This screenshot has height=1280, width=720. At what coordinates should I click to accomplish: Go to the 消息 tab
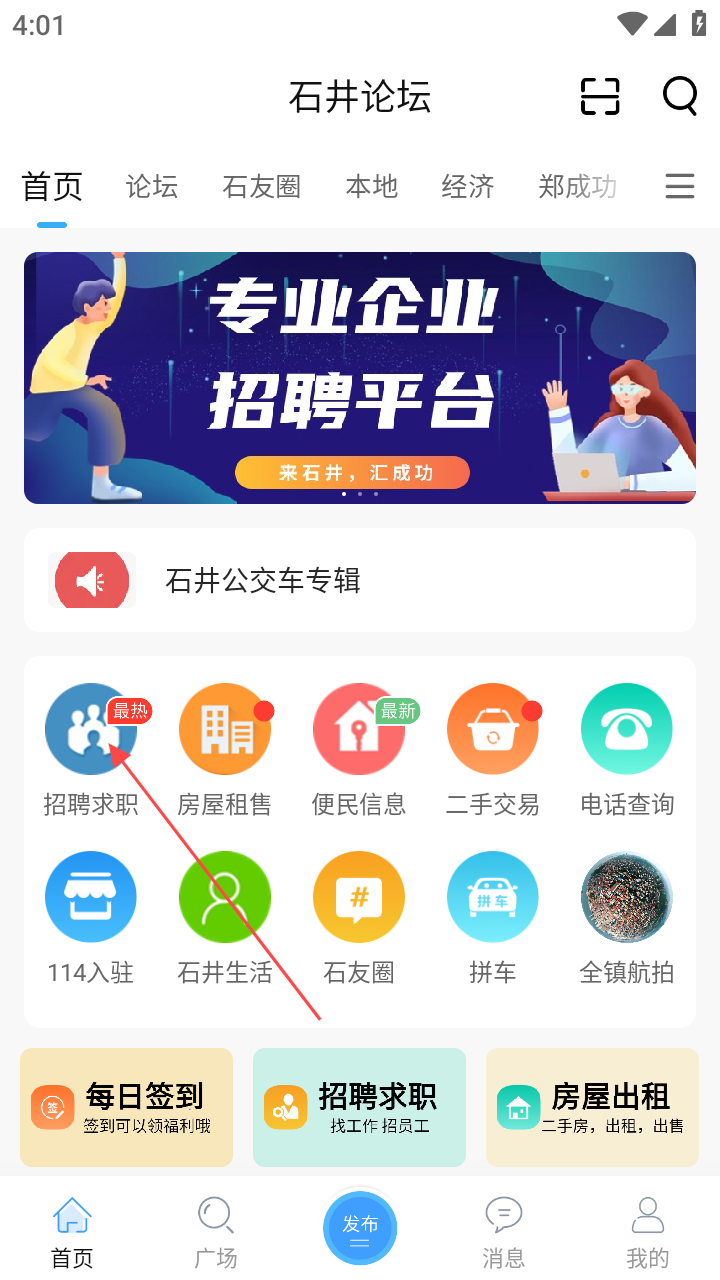(504, 1232)
